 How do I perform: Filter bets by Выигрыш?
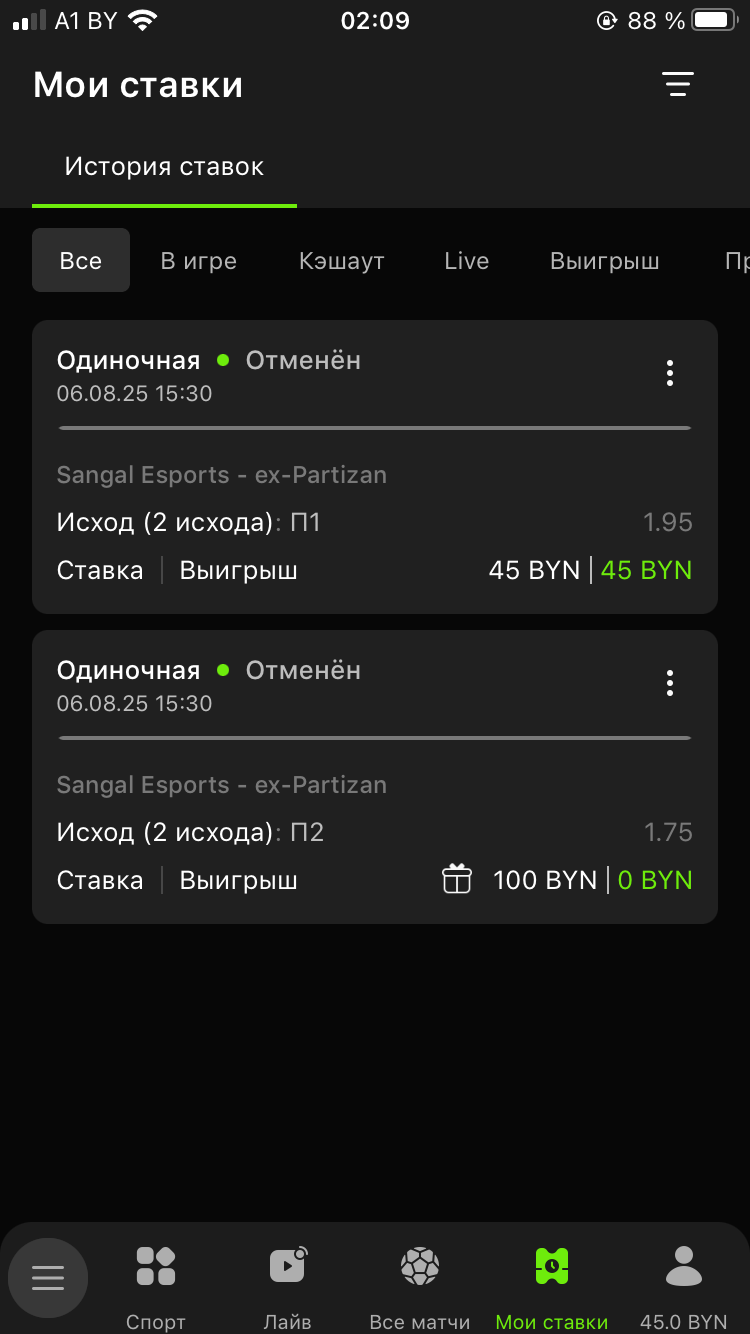605,261
